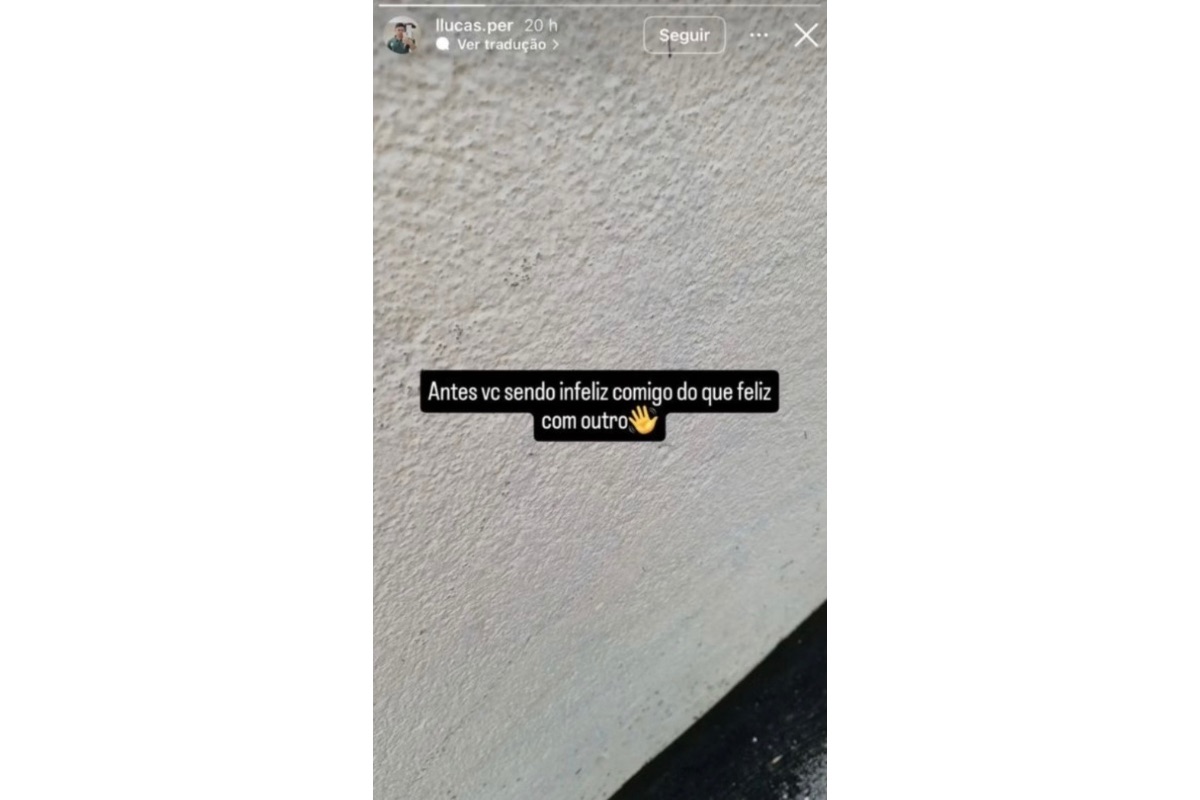This screenshot has width=1200, height=800.
Task: Tap the Seguir button
Action: point(684,35)
